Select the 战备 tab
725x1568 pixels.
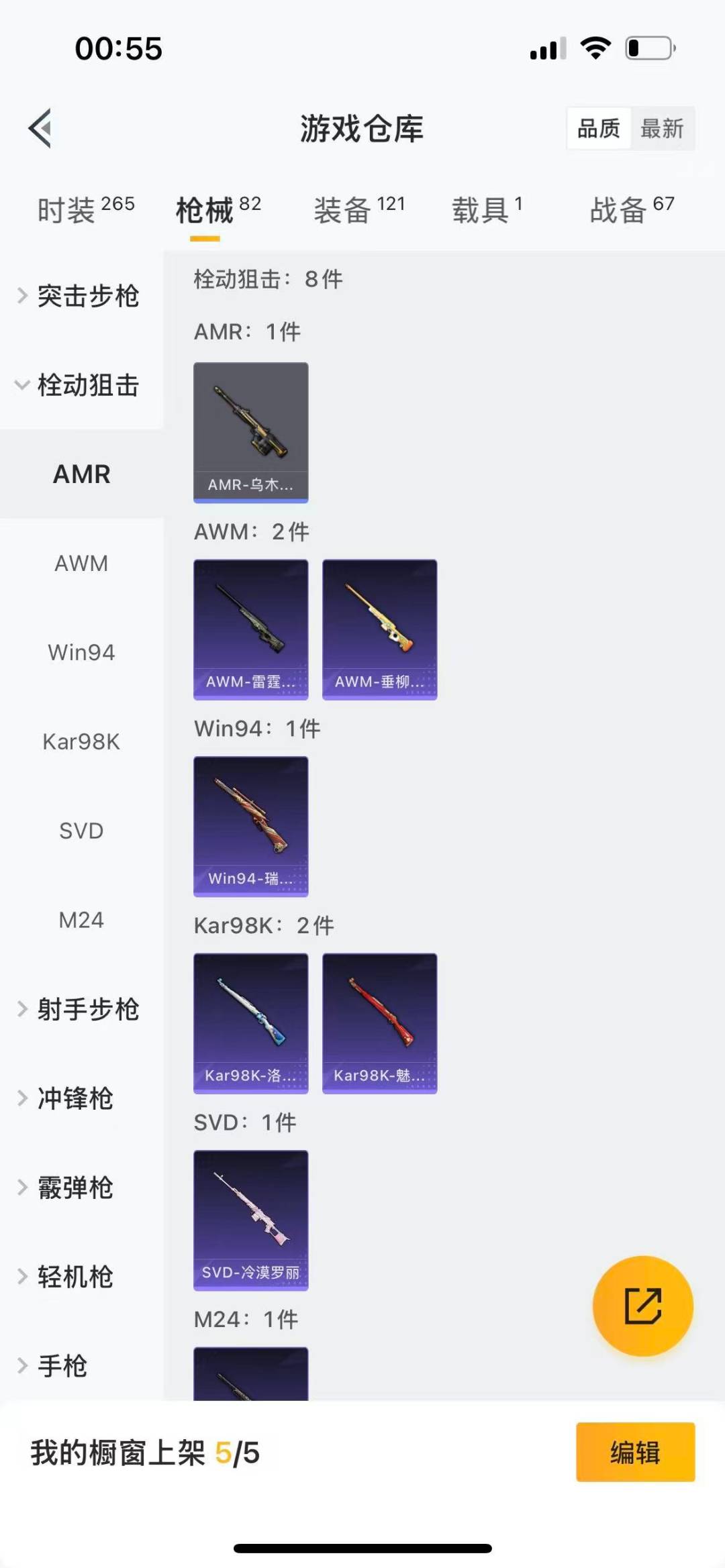[x=632, y=210]
